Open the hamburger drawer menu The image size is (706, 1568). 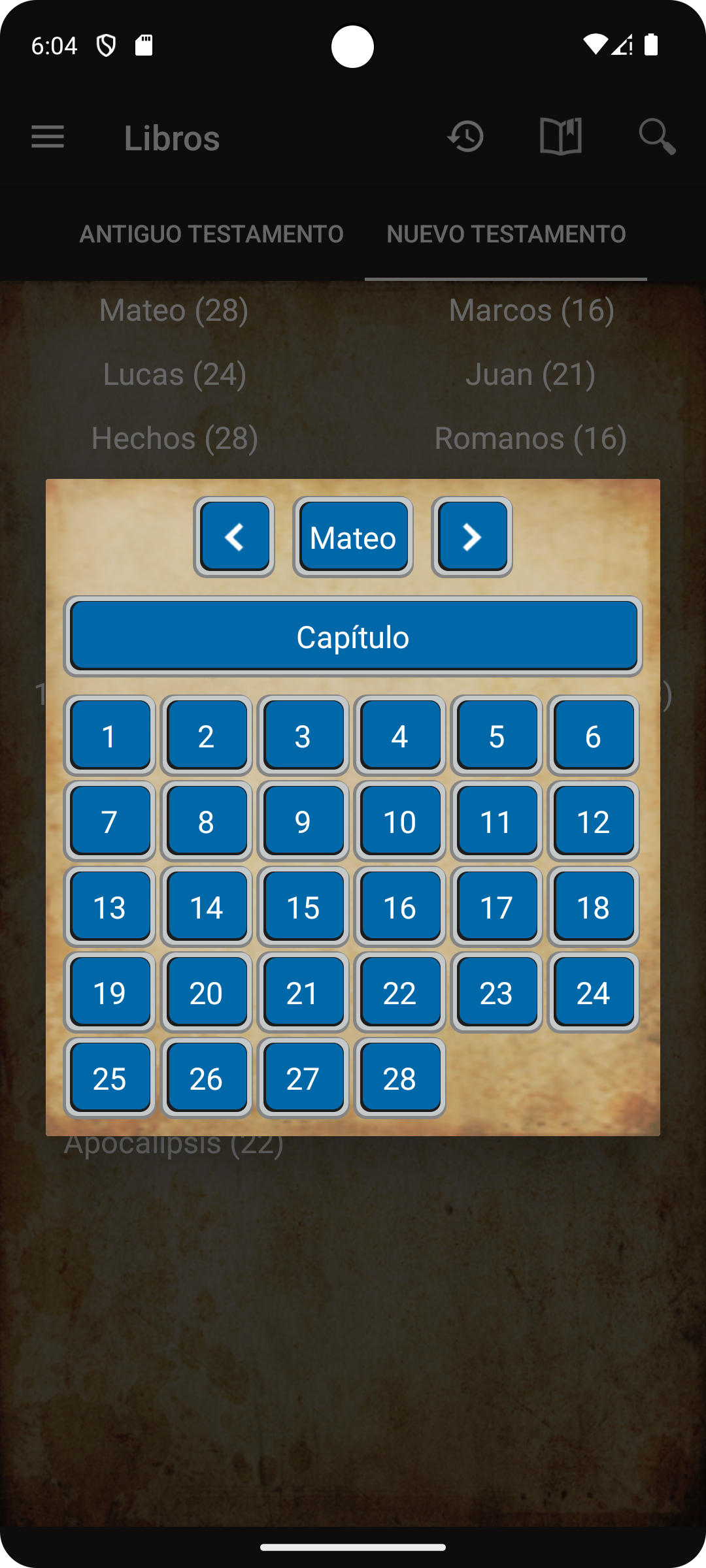[48, 137]
